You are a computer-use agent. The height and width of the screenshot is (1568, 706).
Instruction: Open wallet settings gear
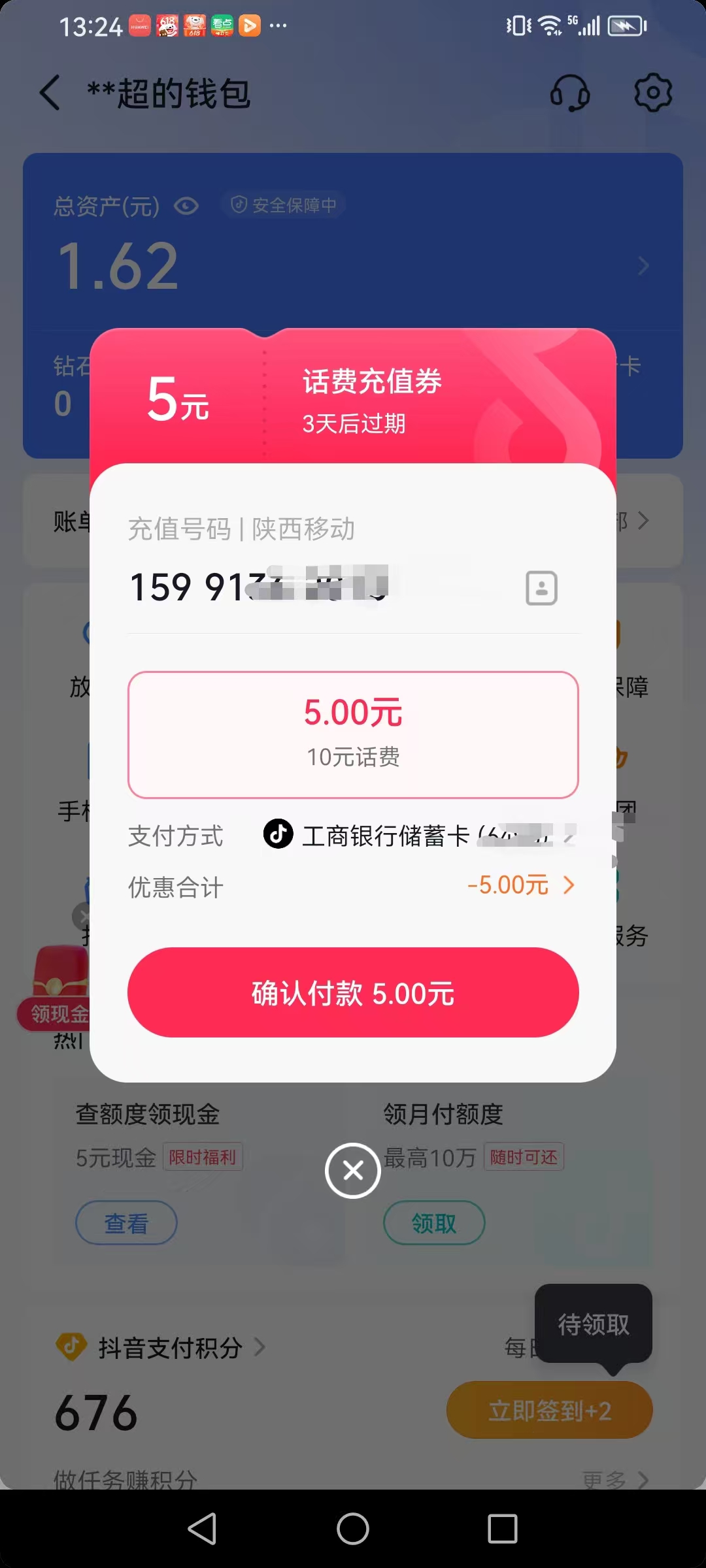(652, 93)
